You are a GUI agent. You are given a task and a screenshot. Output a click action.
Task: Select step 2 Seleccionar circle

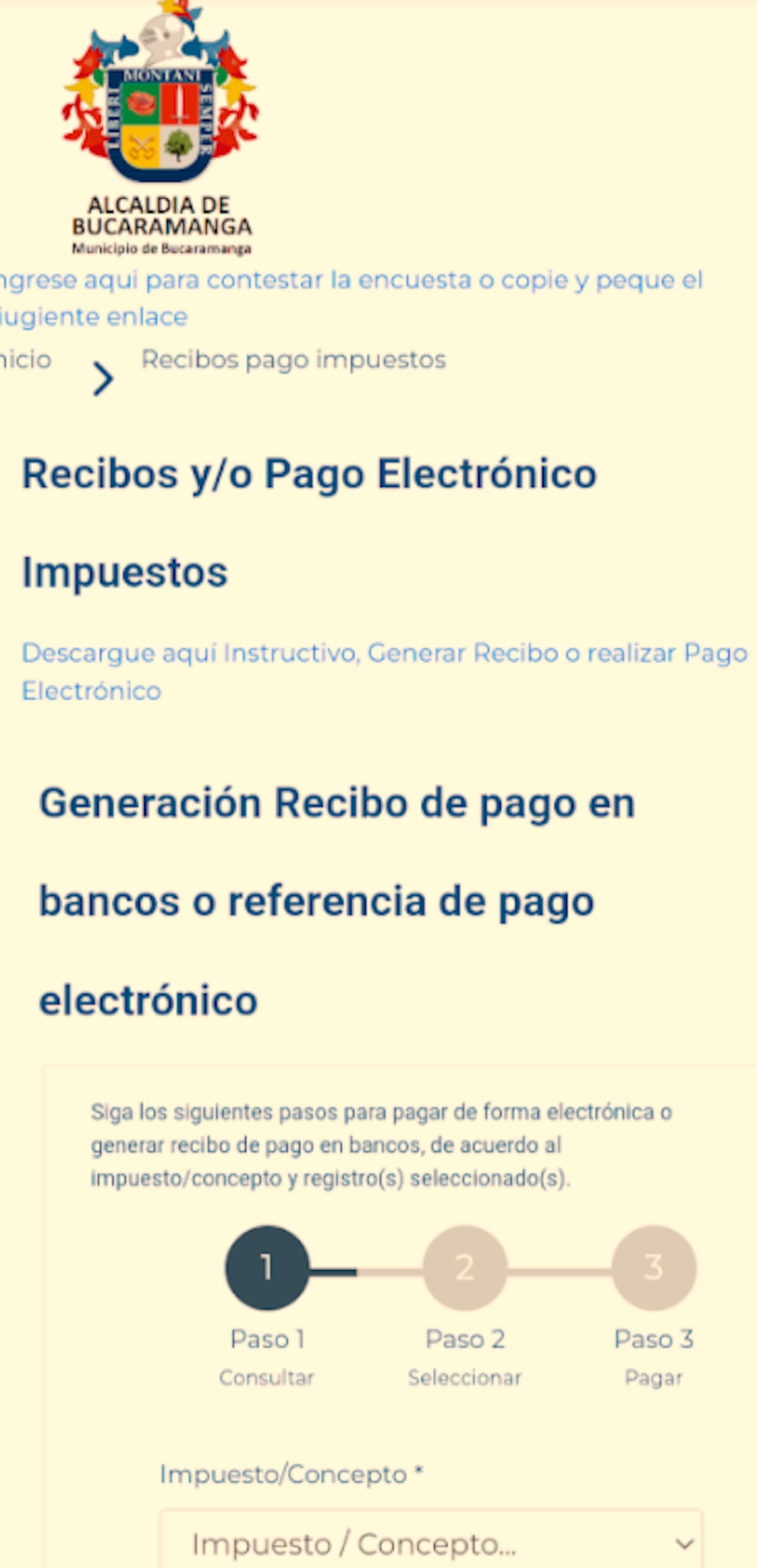tap(465, 1267)
